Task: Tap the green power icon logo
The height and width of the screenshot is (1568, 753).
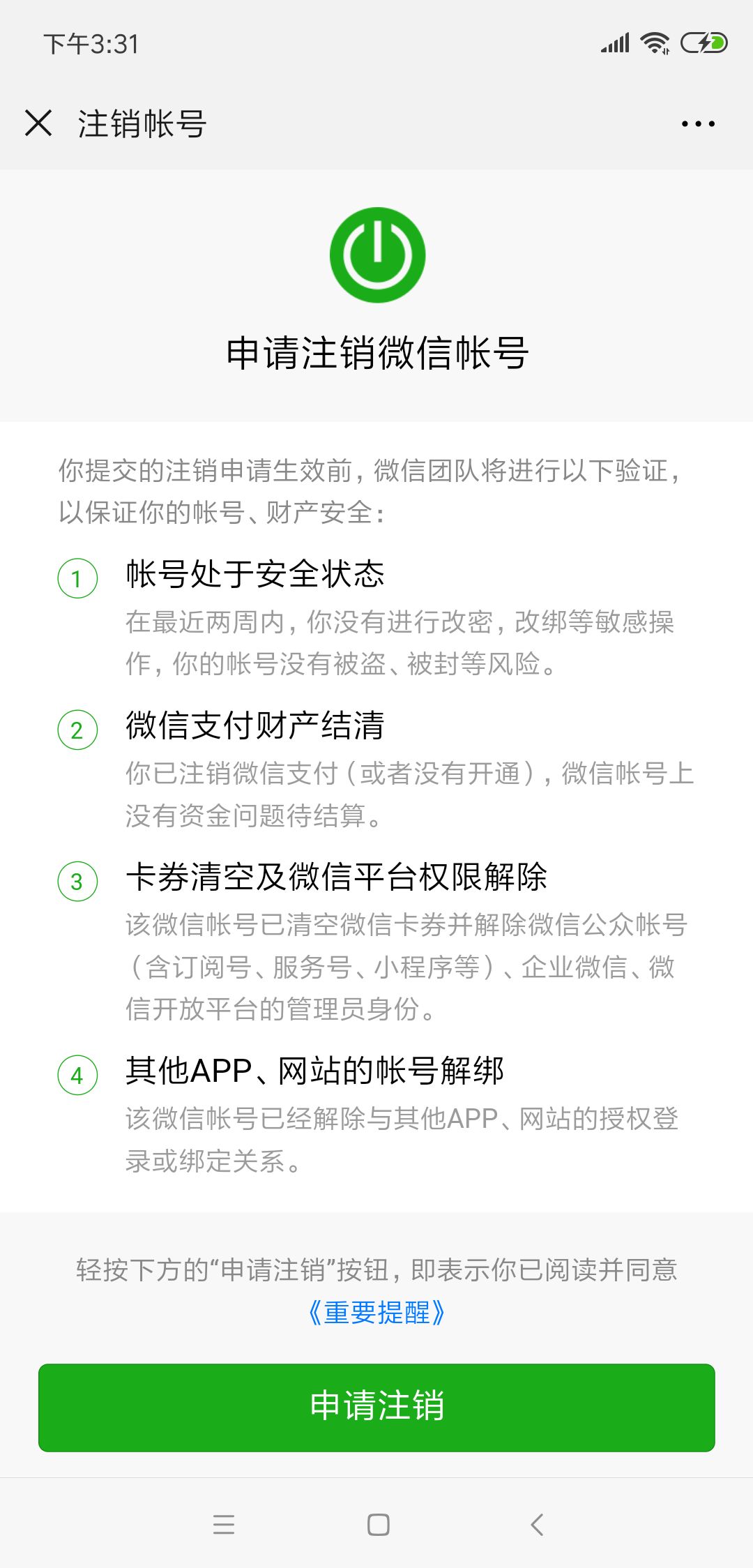Action: click(x=376, y=254)
